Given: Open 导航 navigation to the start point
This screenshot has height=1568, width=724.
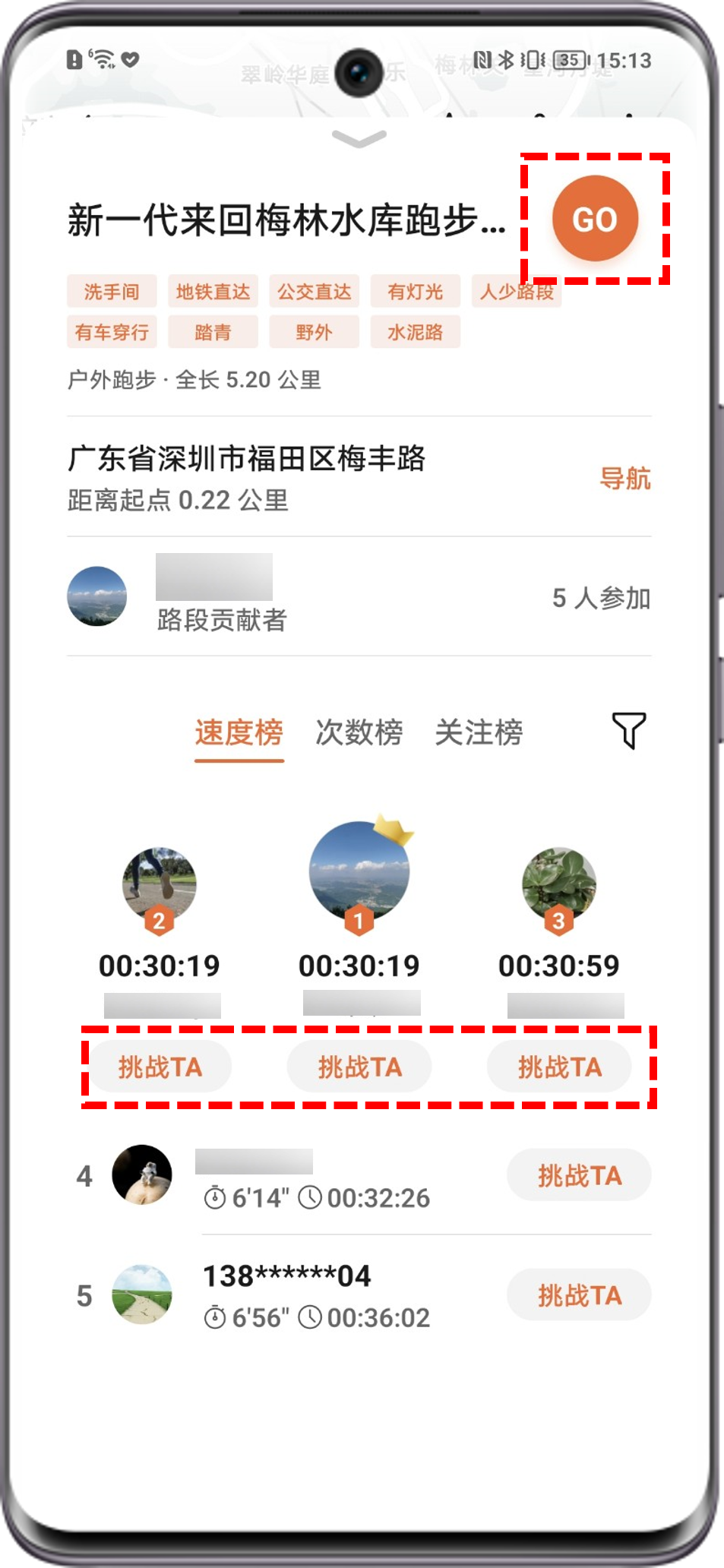Looking at the screenshot, I should [624, 479].
